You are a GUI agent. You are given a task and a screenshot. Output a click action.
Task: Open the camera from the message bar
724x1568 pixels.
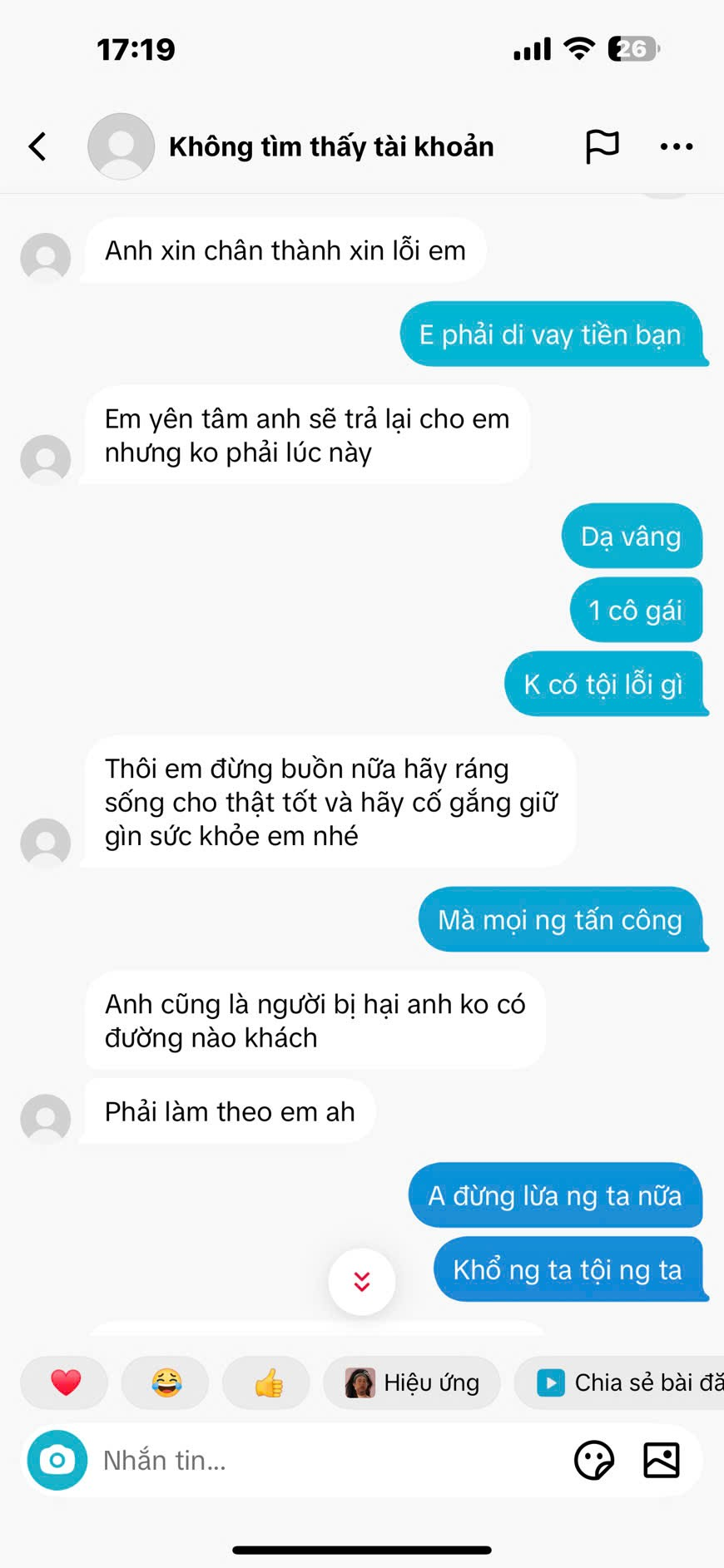click(x=57, y=1460)
